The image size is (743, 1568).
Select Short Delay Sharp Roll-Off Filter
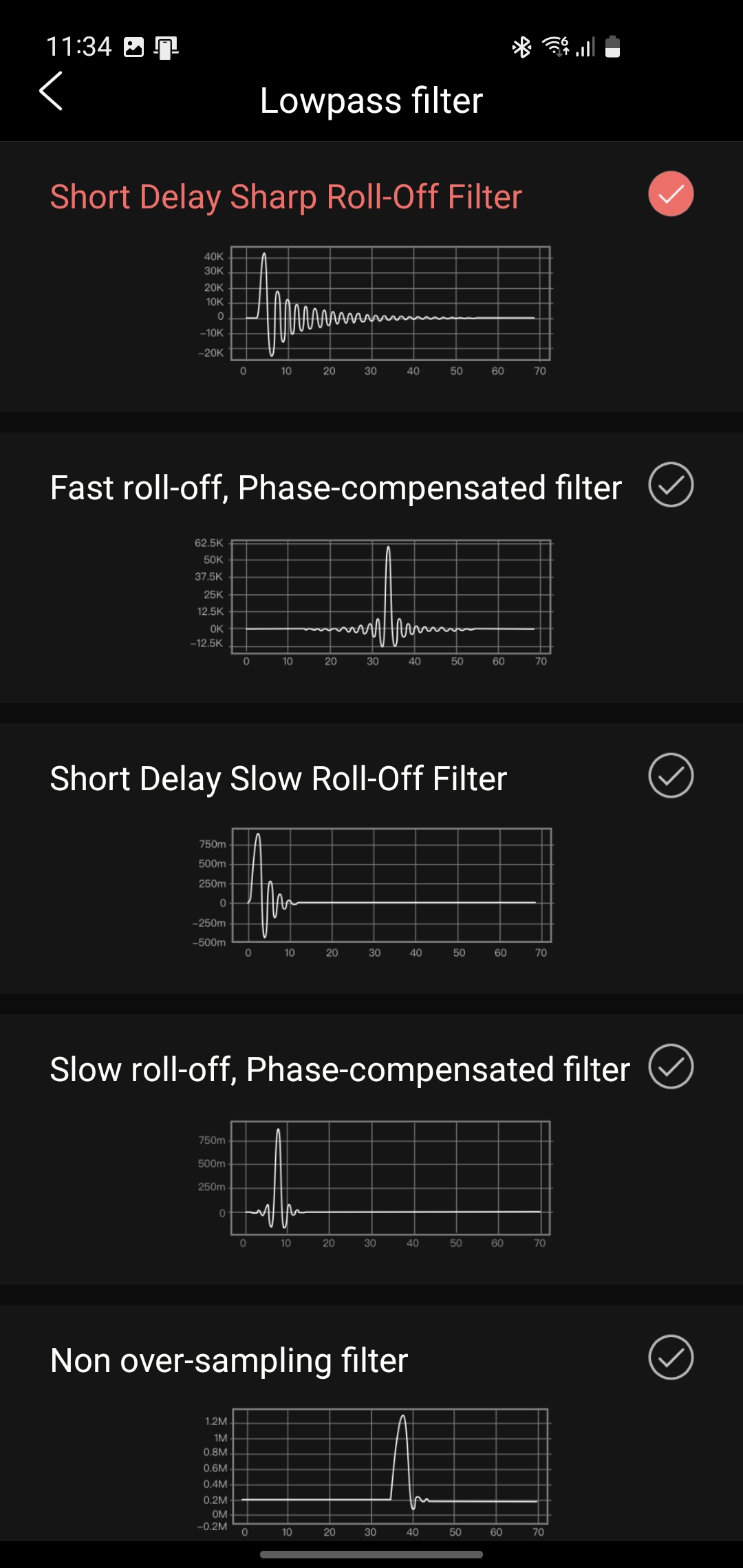(371, 277)
